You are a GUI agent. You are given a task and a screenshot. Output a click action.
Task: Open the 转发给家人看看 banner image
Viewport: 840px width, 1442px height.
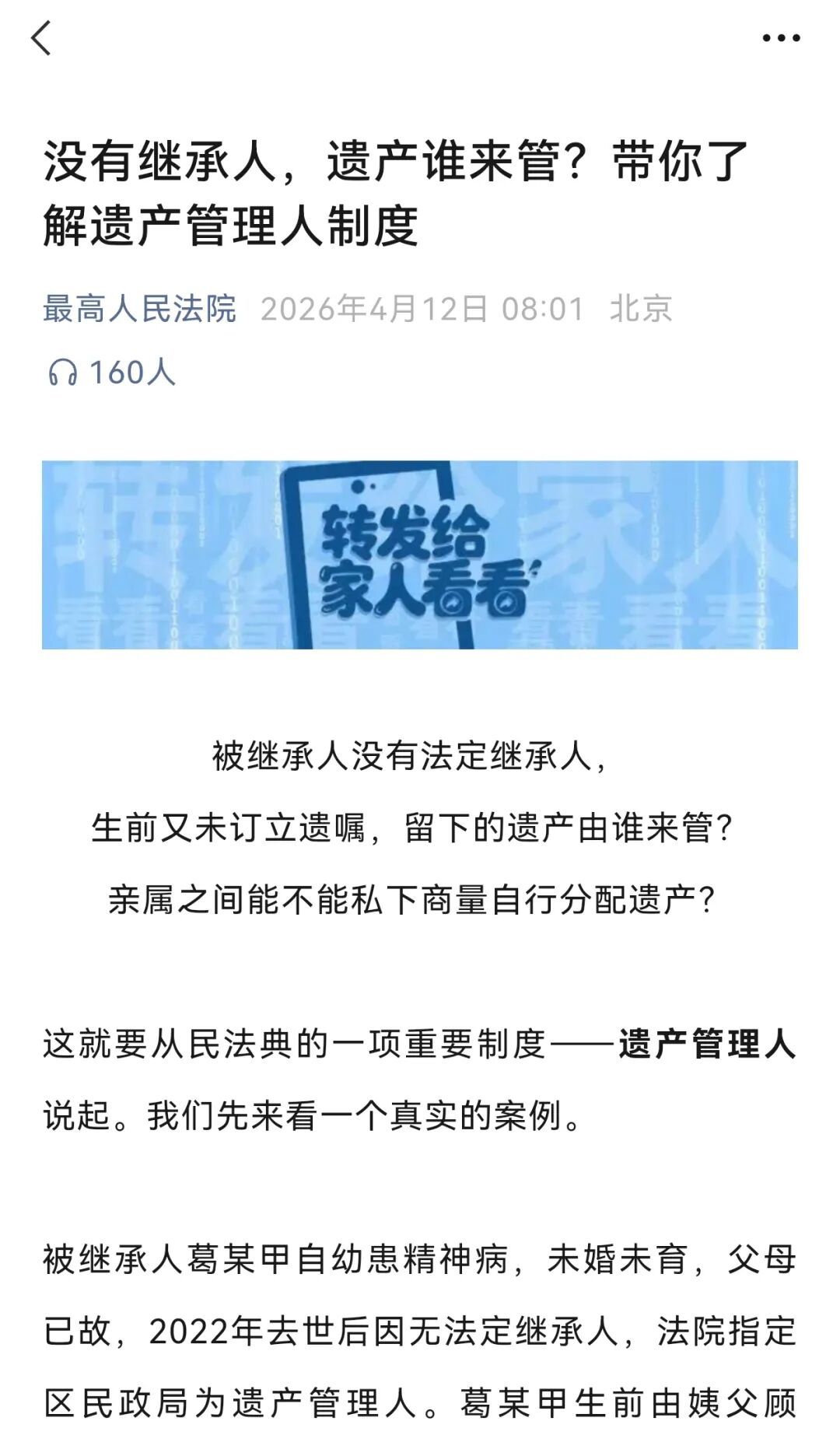point(420,555)
